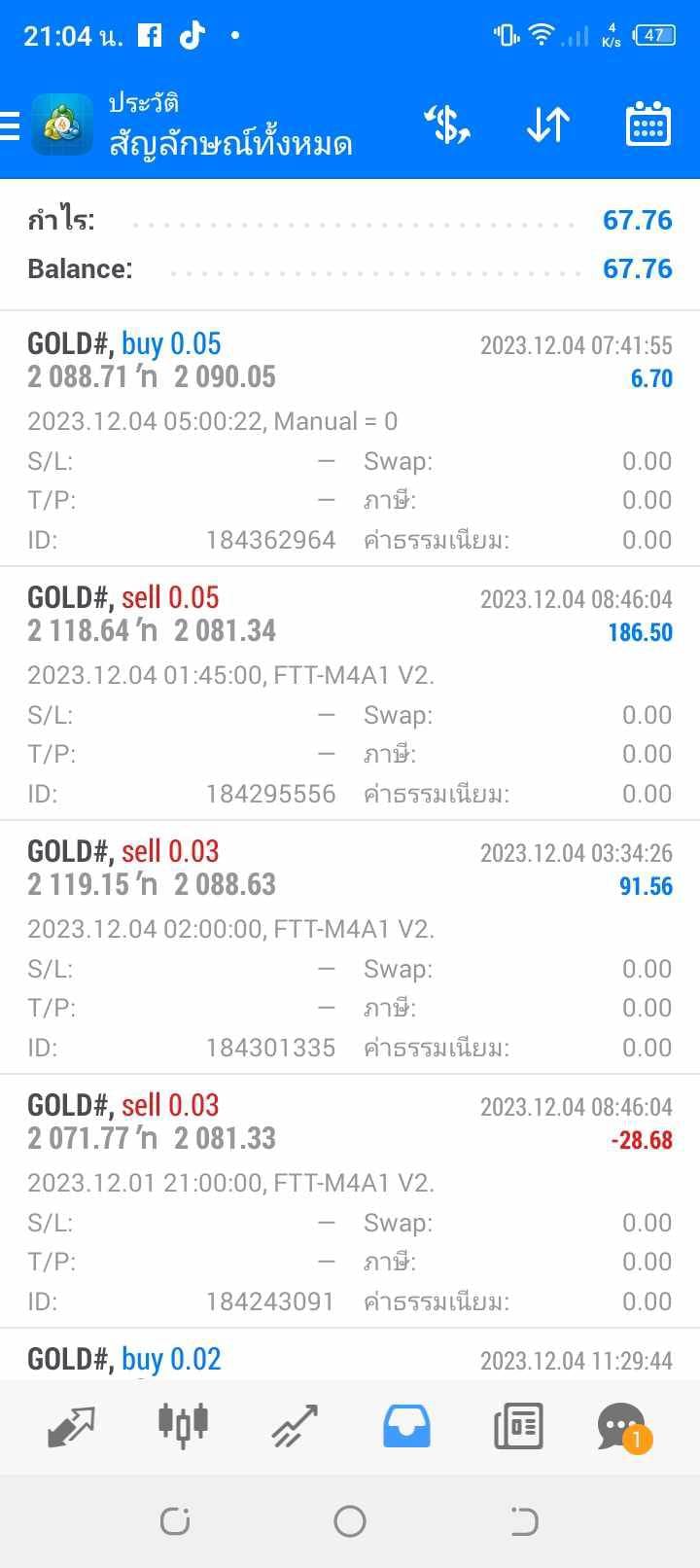Open the sell 0.03 trade ID 184243091
The image size is (700, 1568).
click(x=350, y=1201)
